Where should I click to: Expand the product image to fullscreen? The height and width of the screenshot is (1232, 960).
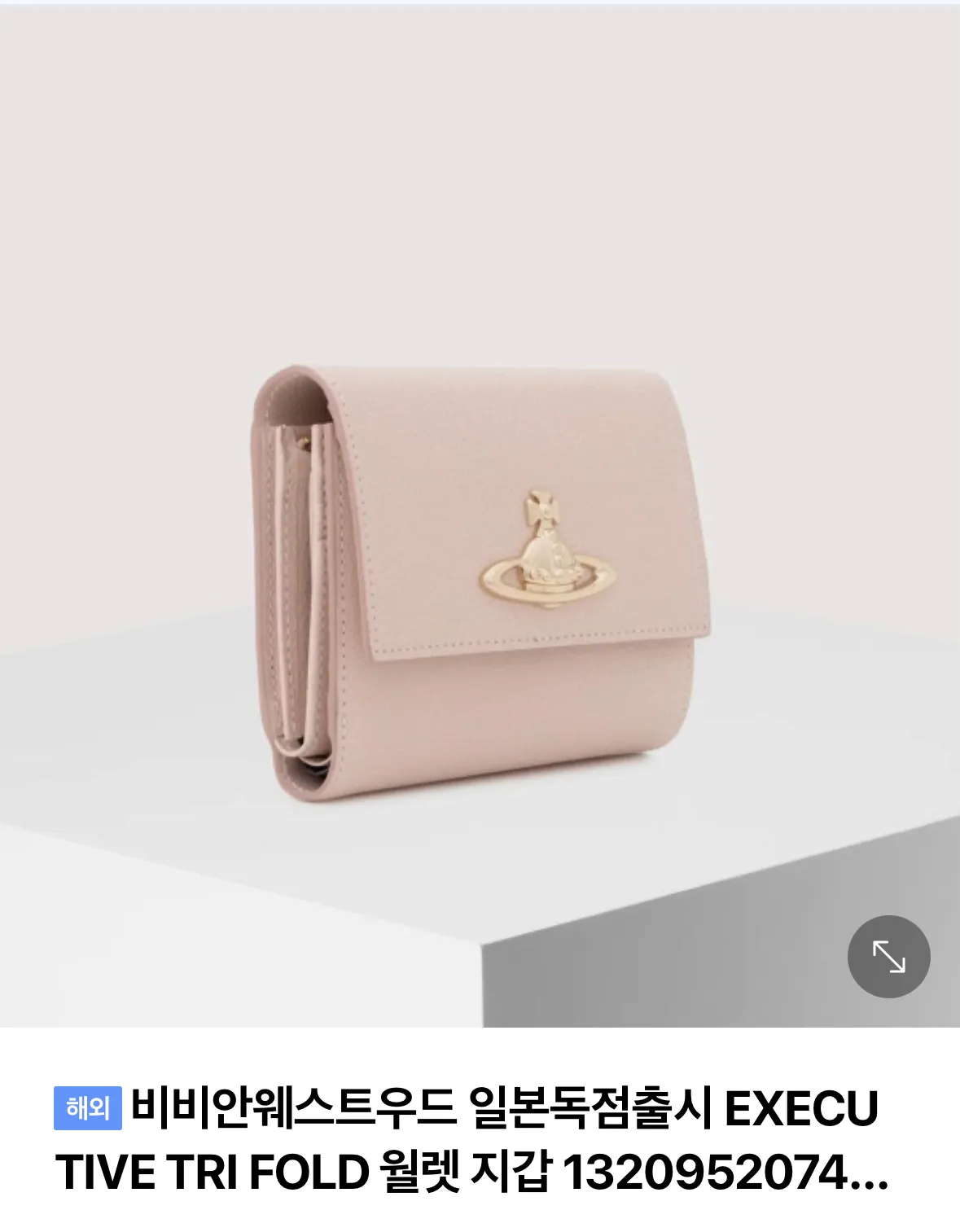pos(888,956)
